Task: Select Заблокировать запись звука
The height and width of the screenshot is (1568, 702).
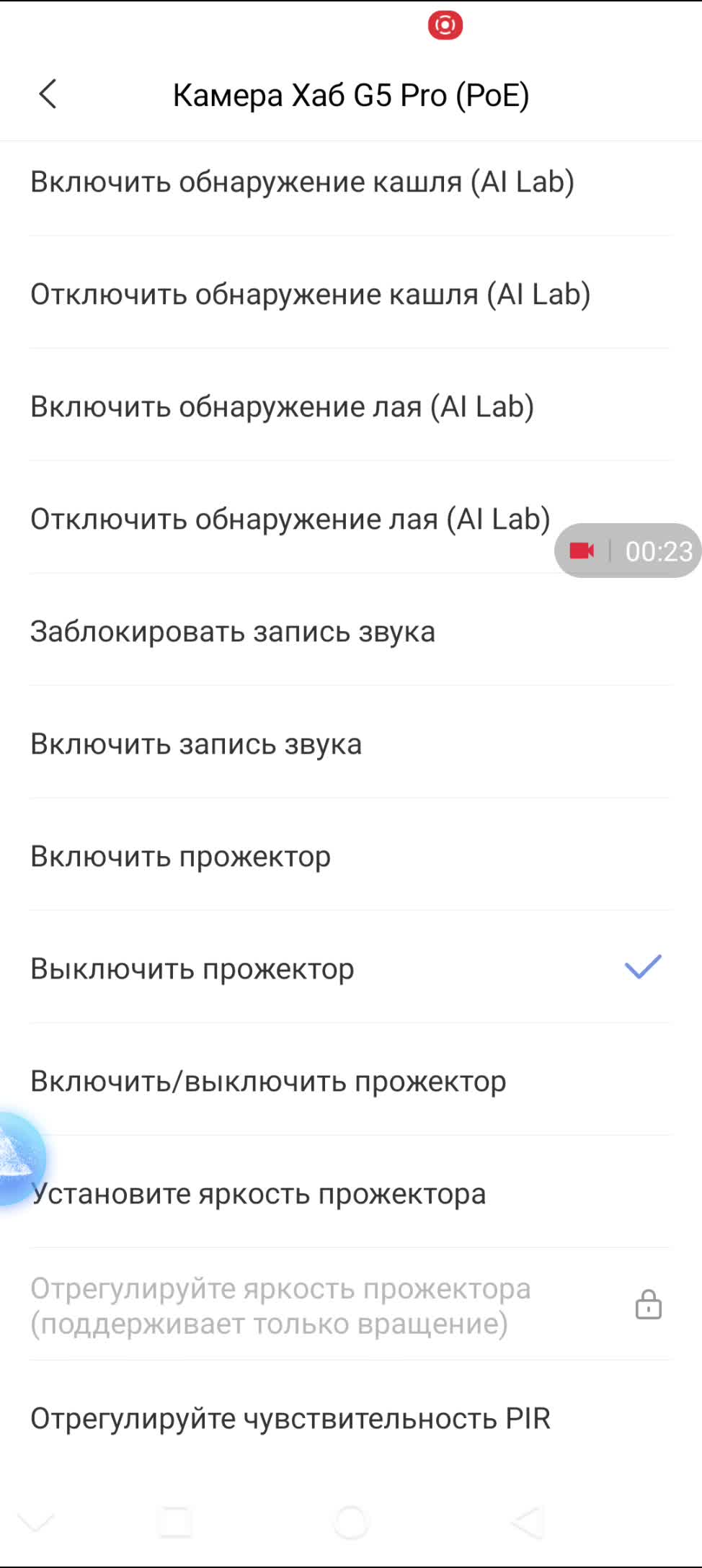Action: click(351, 631)
